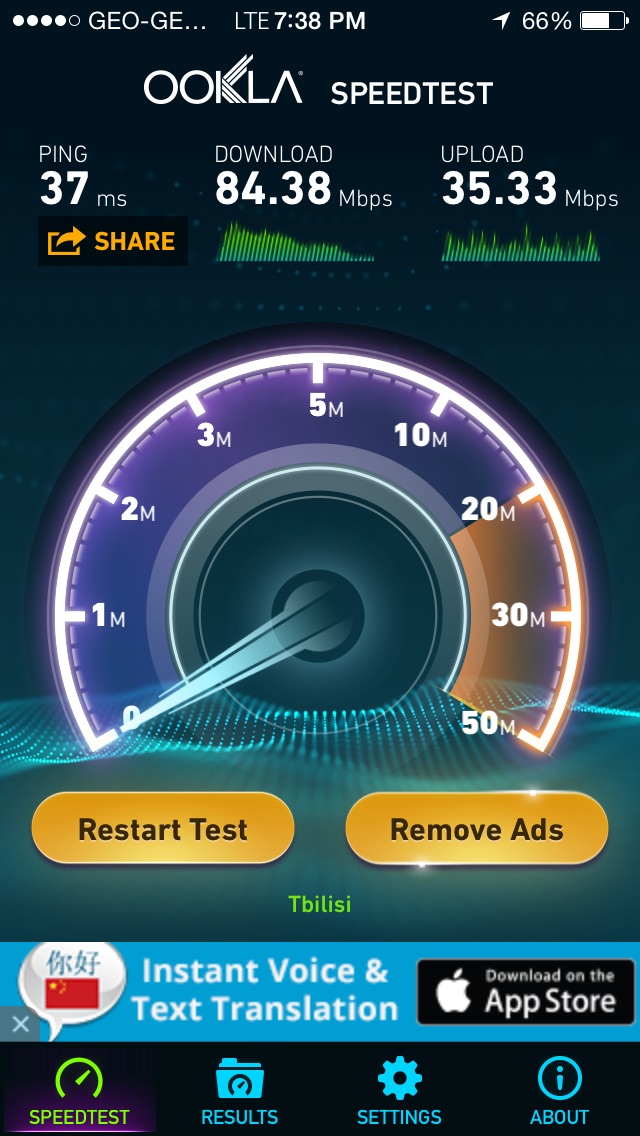The image size is (640, 1136).
Task: Open the Settings tab
Action: point(399,1092)
